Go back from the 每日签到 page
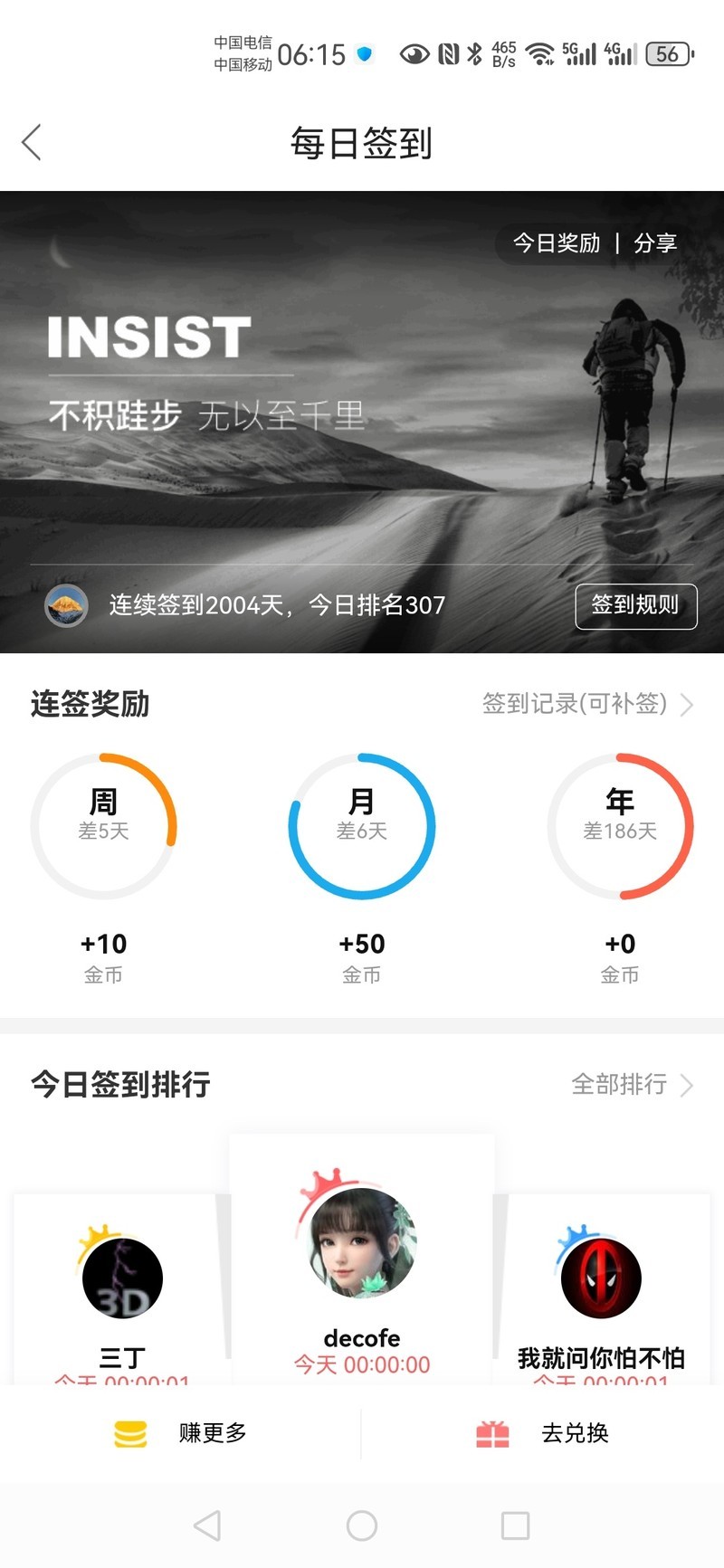724x1568 pixels. pos(32,143)
